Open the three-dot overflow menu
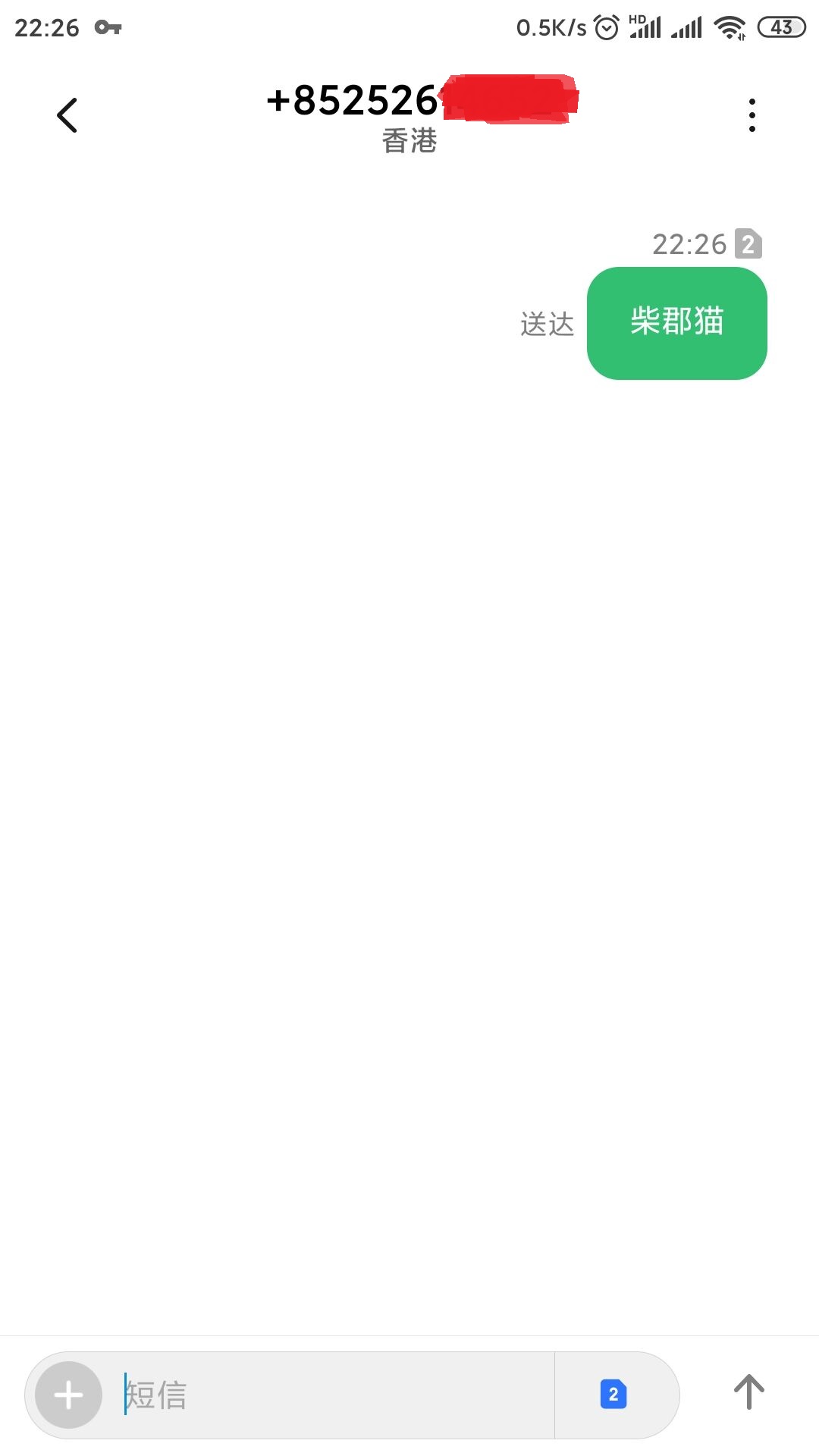 coord(752,115)
